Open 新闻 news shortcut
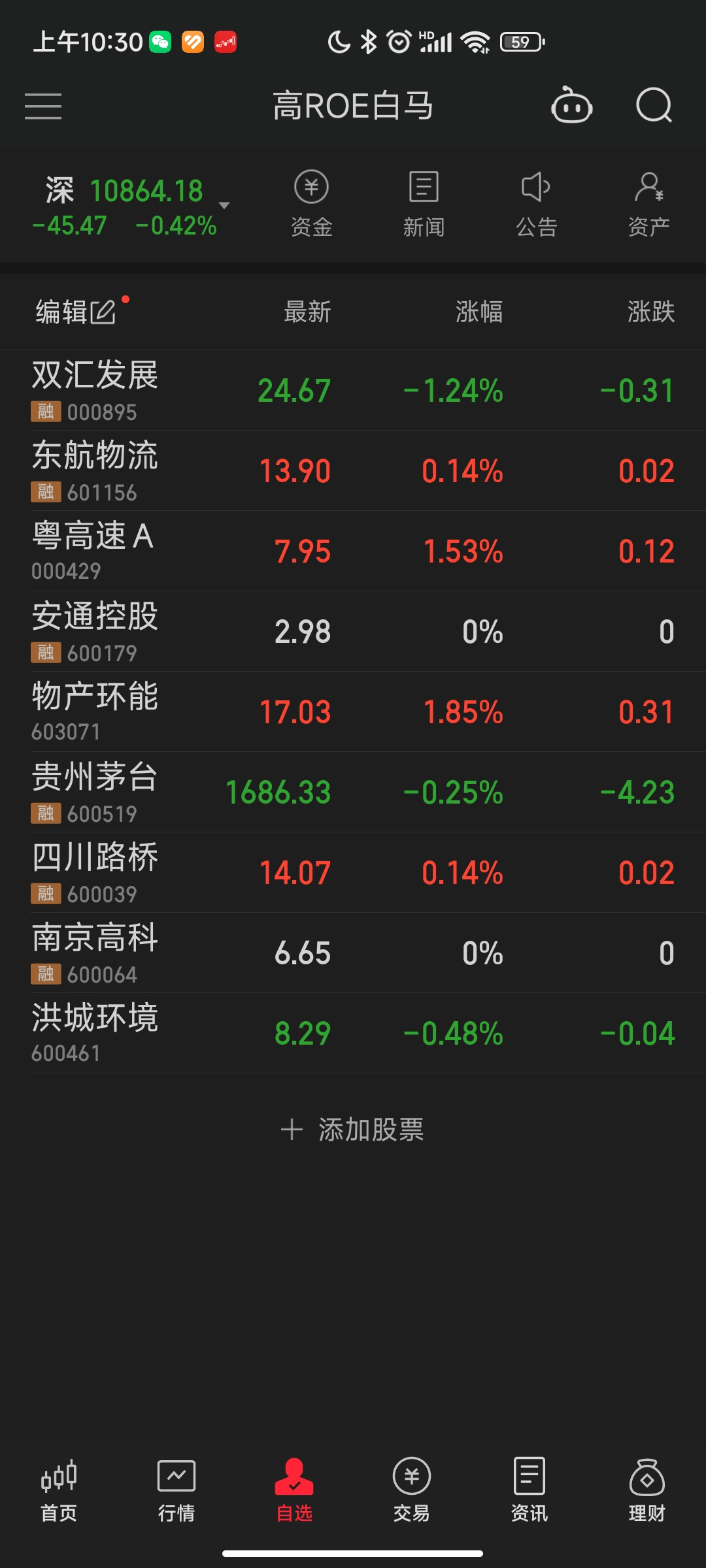 tap(424, 204)
